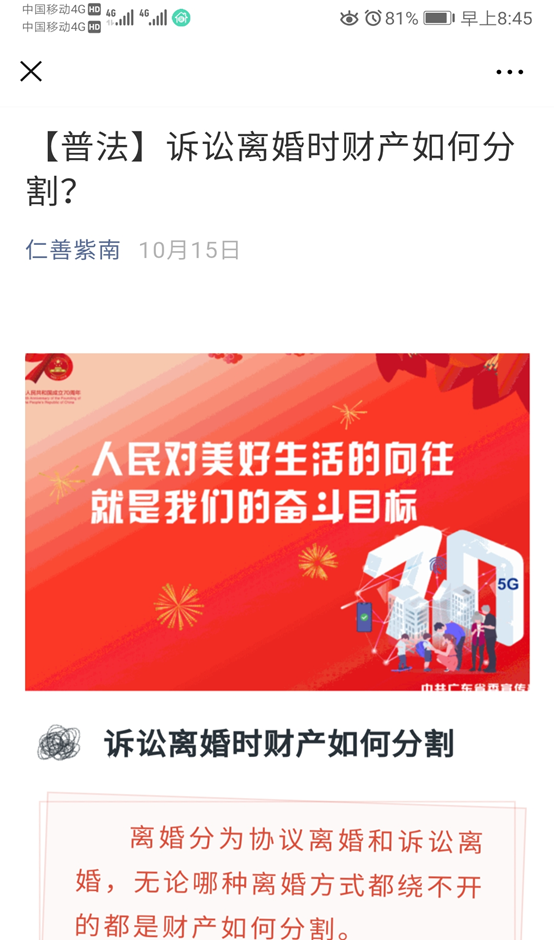Viewport: 554px width, 940px height.
Task: Open the 仁善紫南 account profile
Action: click(x=73, y=250)
